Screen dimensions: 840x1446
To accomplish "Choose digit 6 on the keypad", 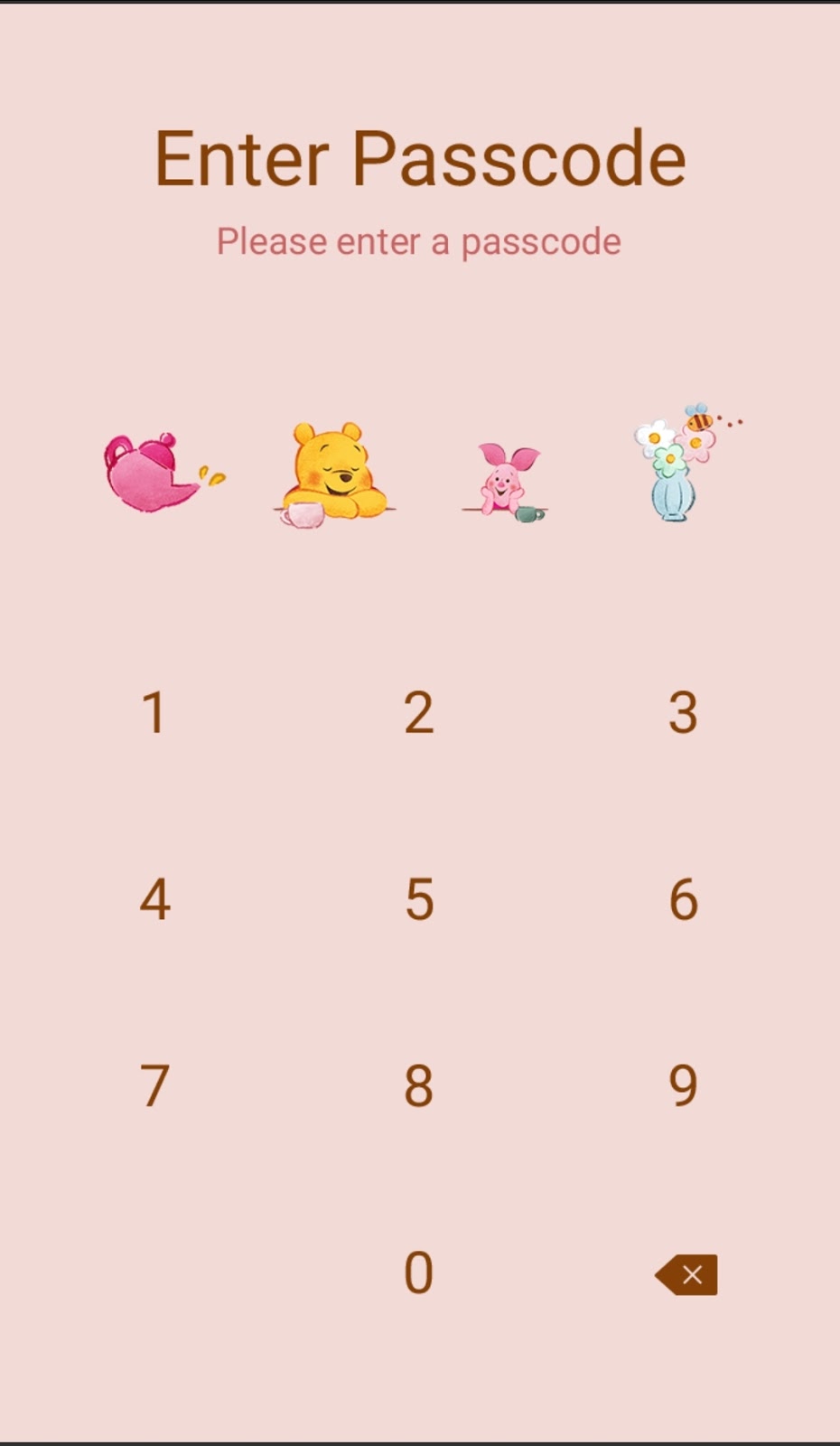I will [683, 899].
